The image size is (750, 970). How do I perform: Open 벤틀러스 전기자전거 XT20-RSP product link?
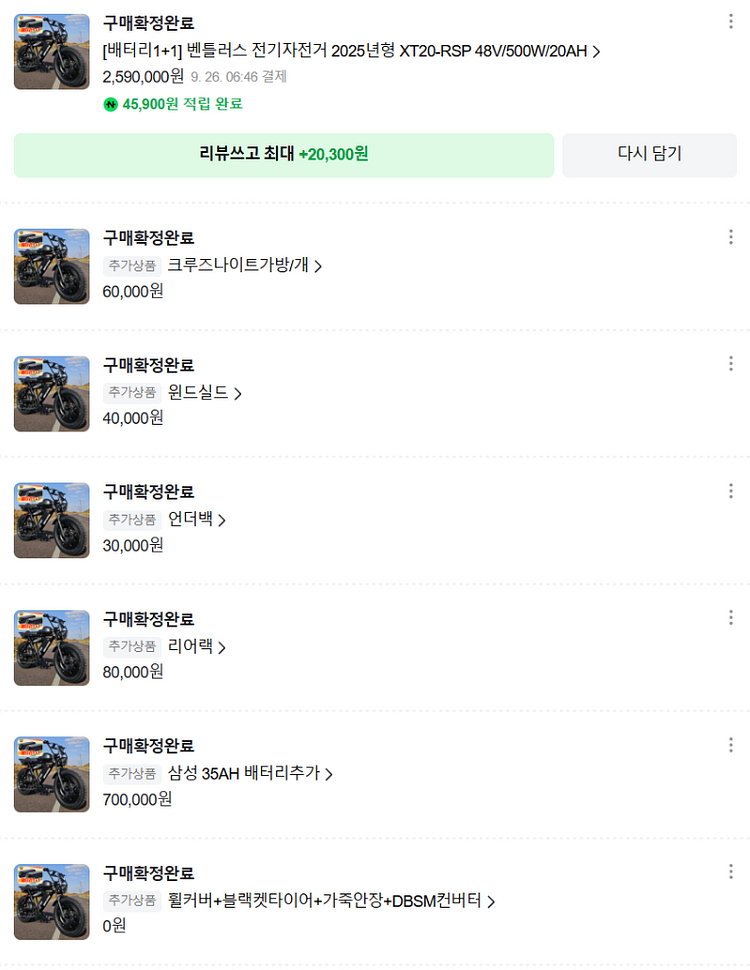(350, 51)
